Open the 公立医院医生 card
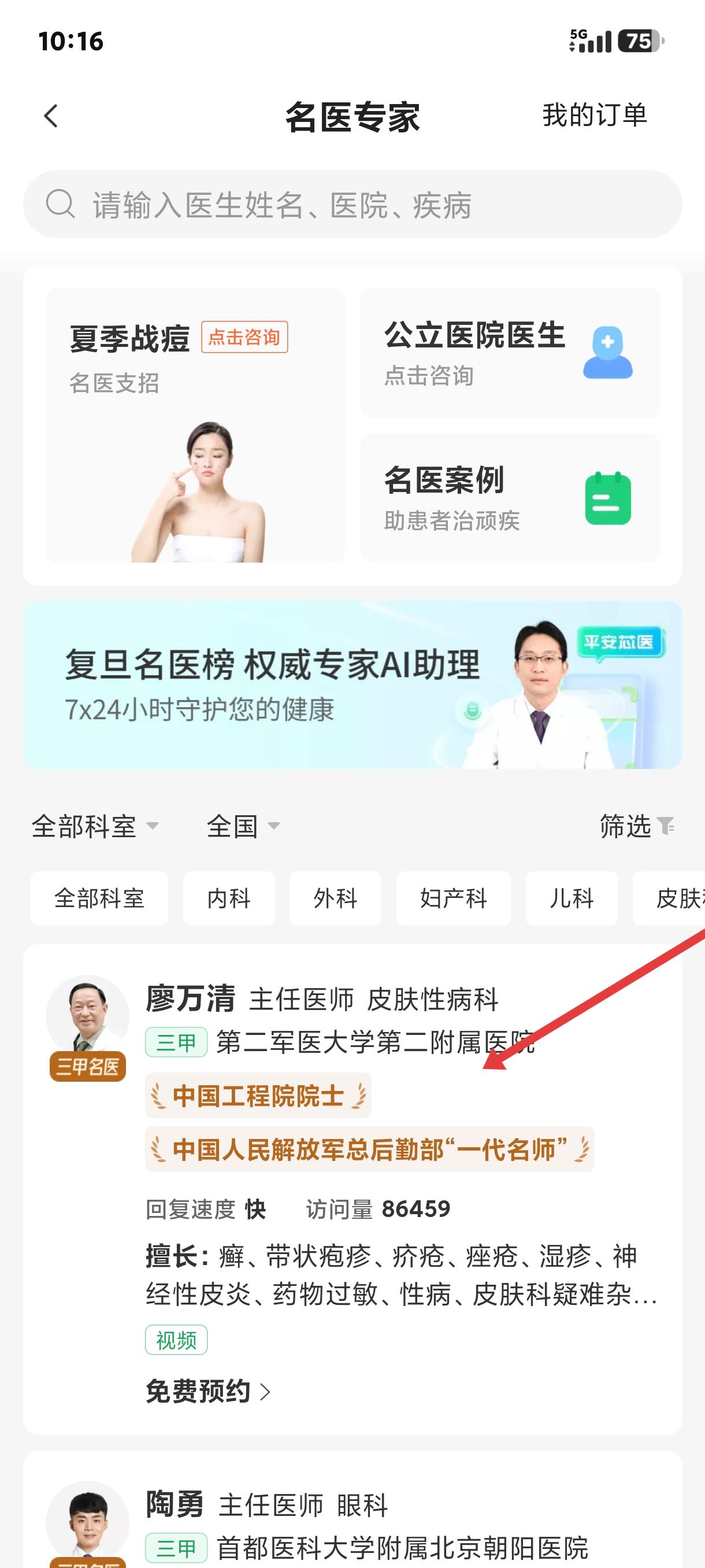Screen dimensions: 705x1568 point(510,353)
